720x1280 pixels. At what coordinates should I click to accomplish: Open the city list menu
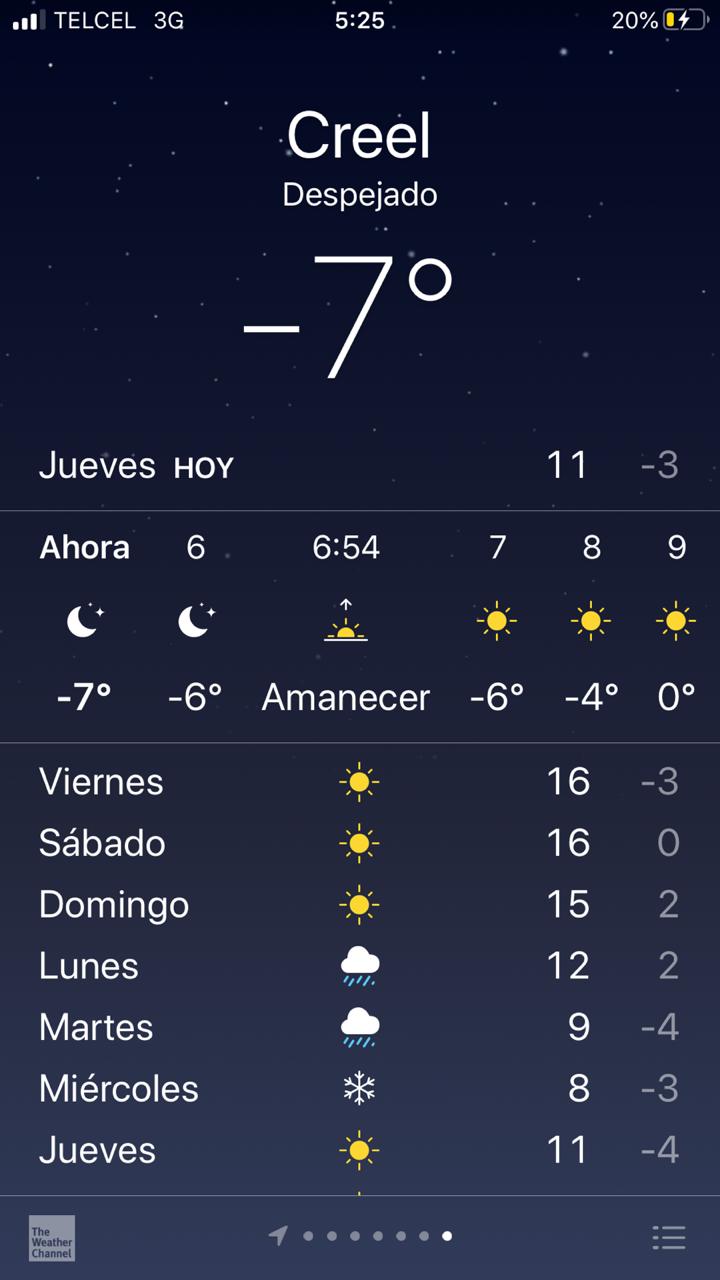coord(669,1237)
